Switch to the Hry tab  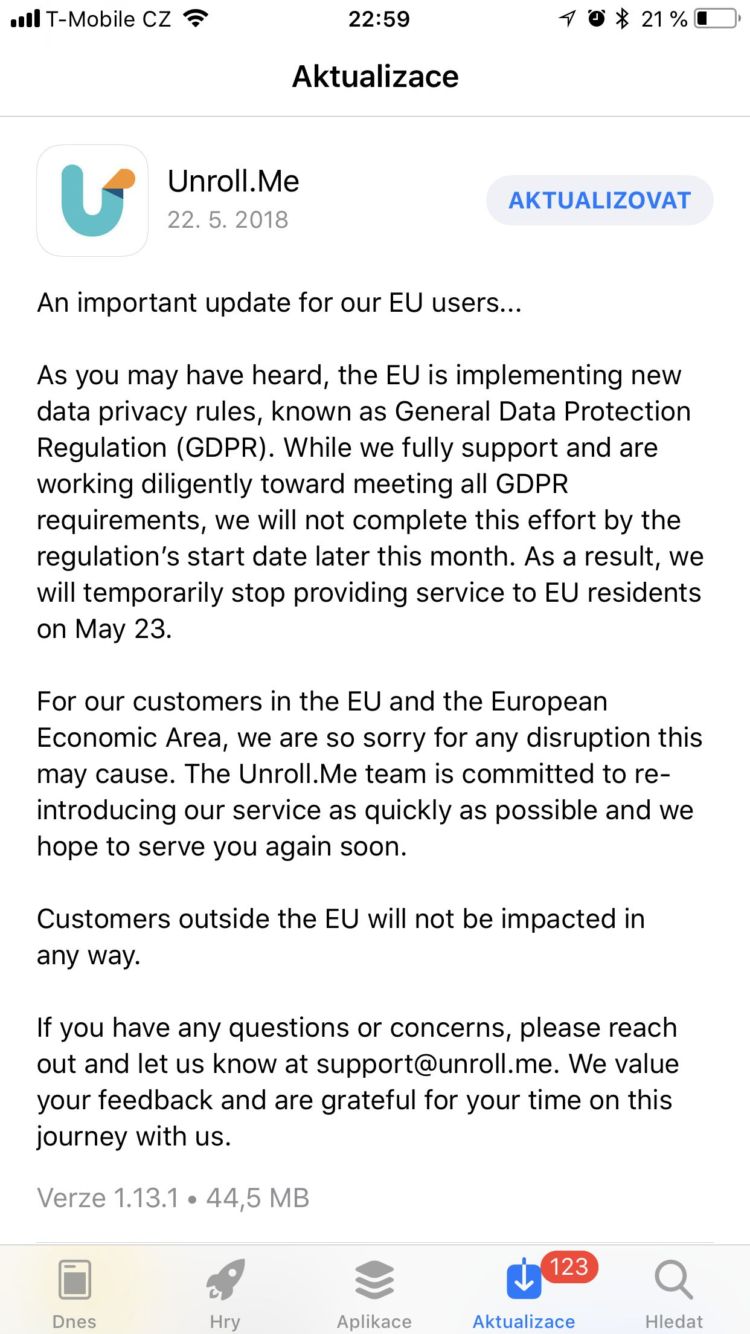225,1292
